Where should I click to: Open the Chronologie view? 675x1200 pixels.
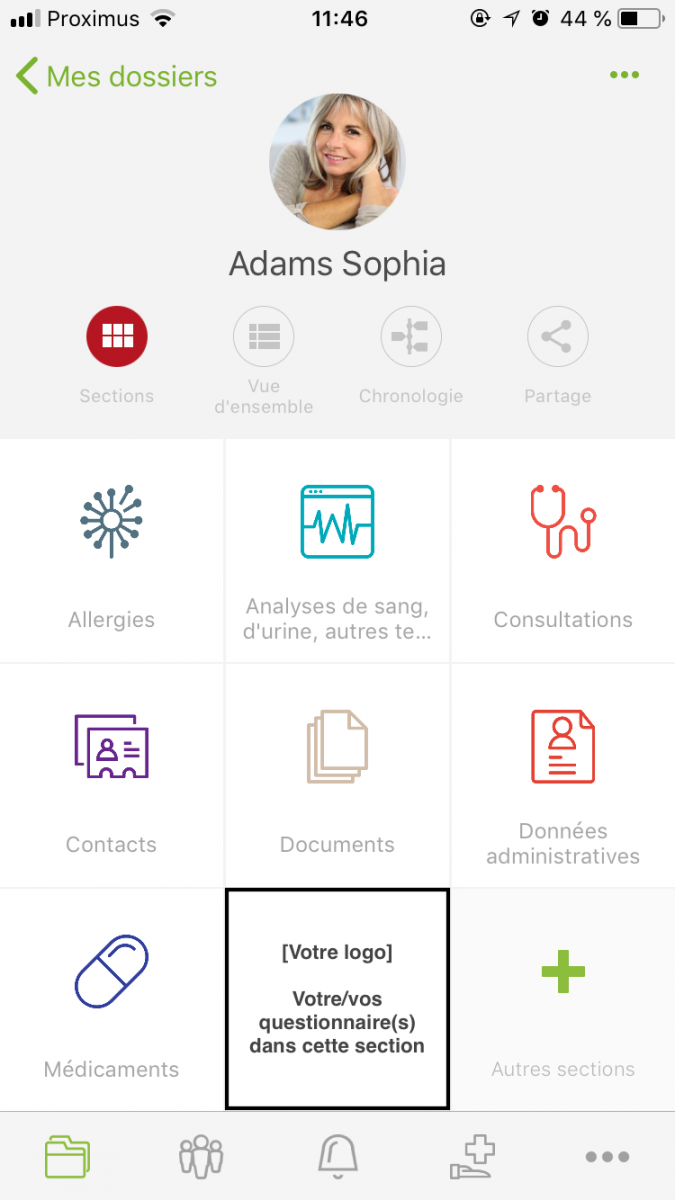click(411, 337)
